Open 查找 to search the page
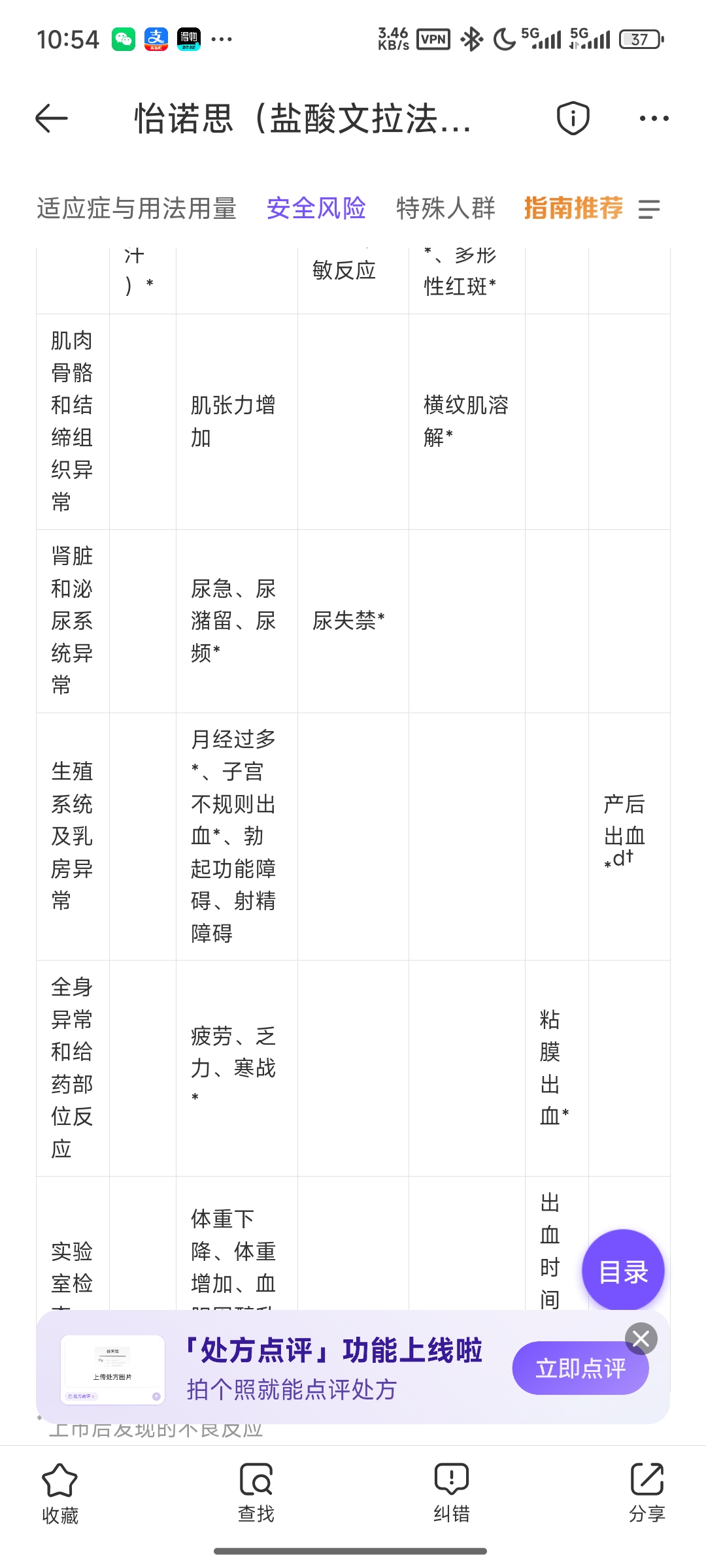 (256, 1493)
